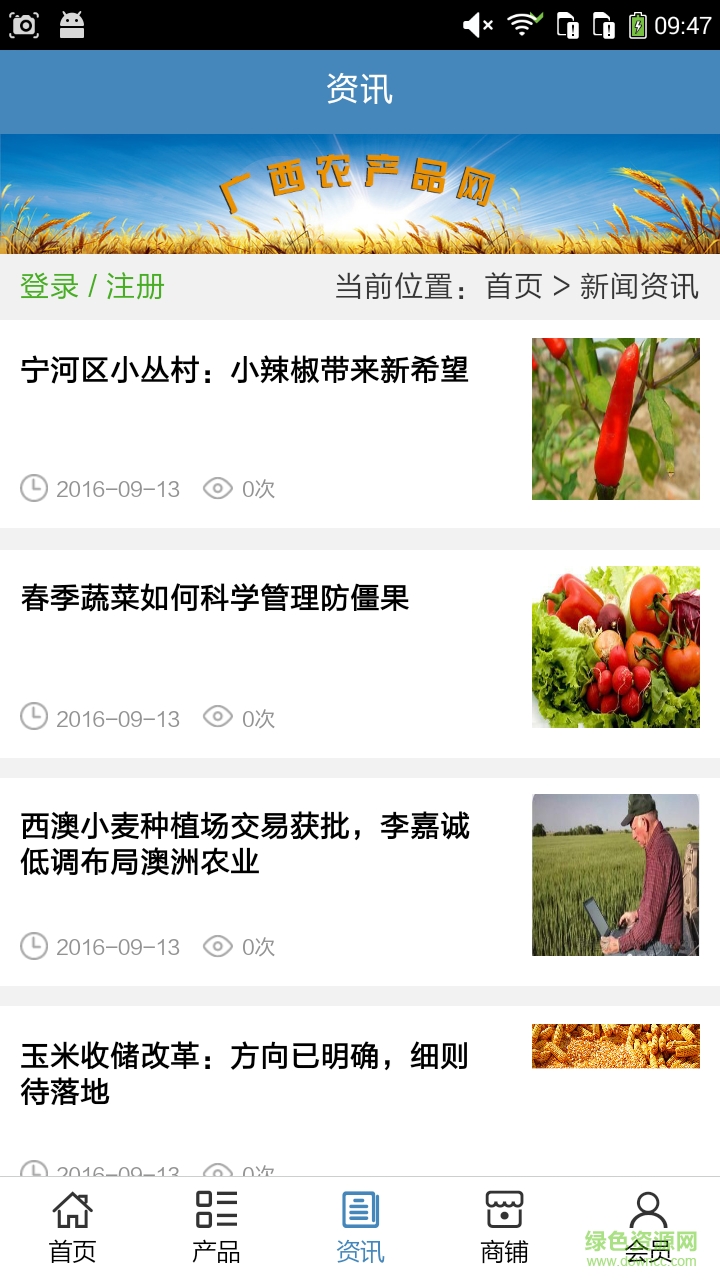This screenshot has width=720, height=1280.
Task: Select the 资讯 tab
Action: [360, 1227]
